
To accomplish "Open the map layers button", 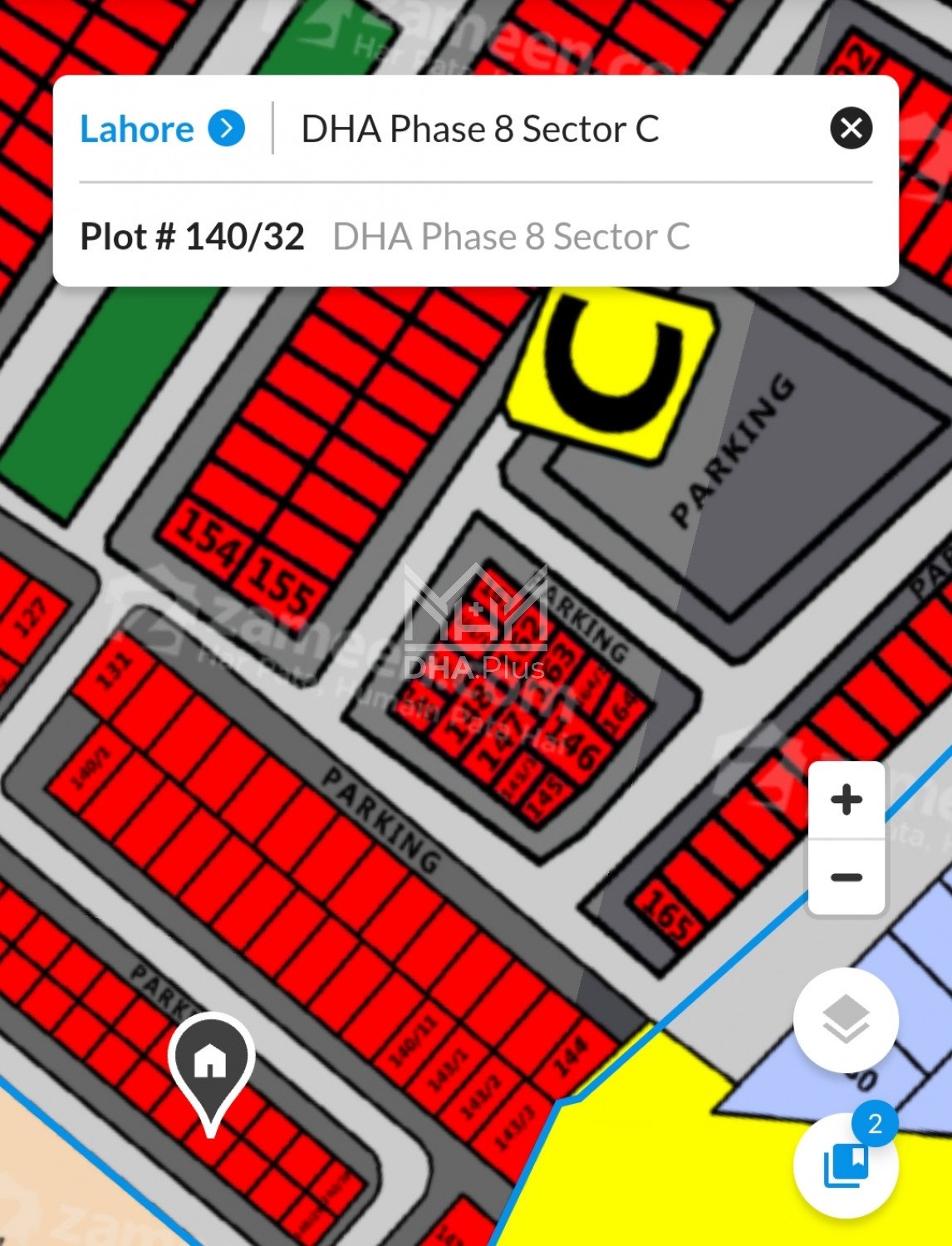I will click(x=845, y=1019).
